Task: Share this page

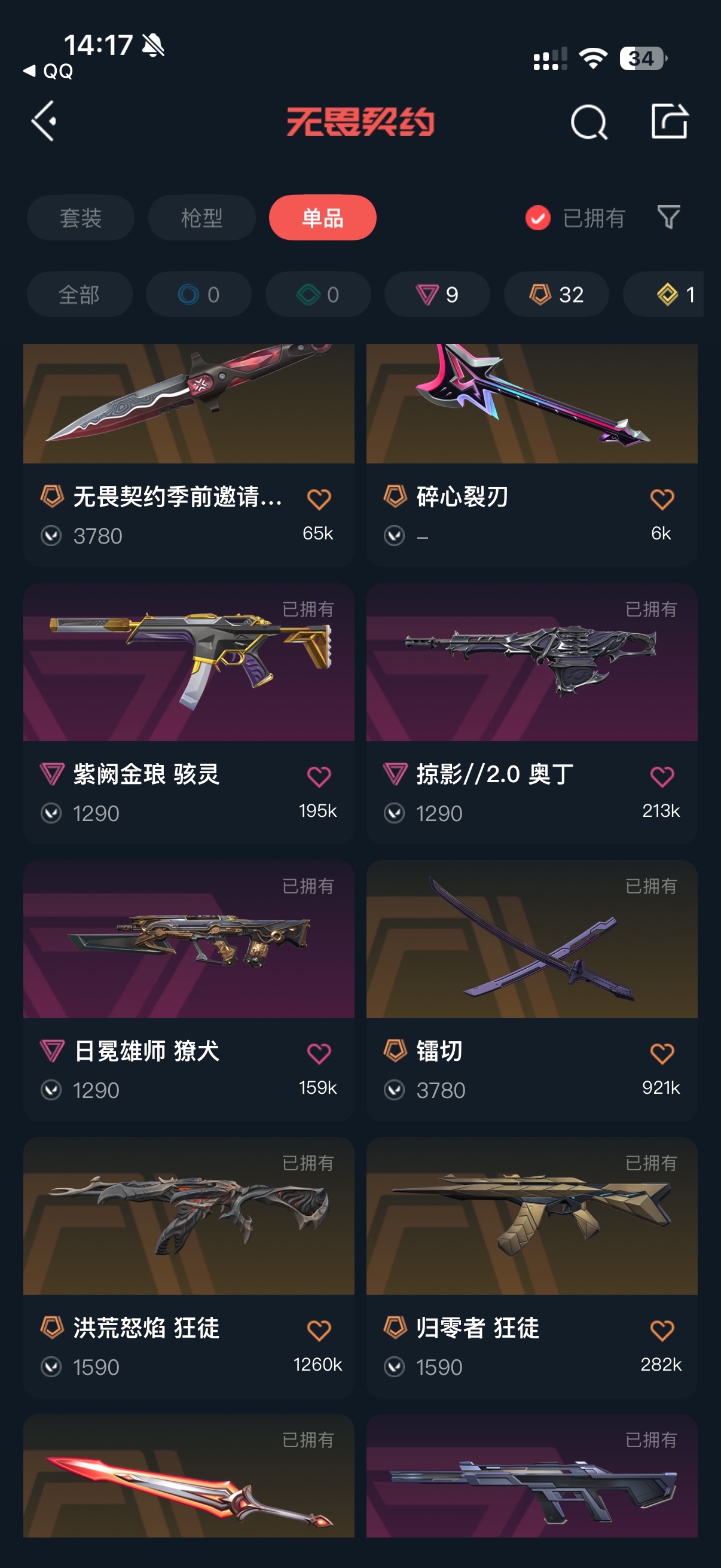Action: [x=669, y=121]
